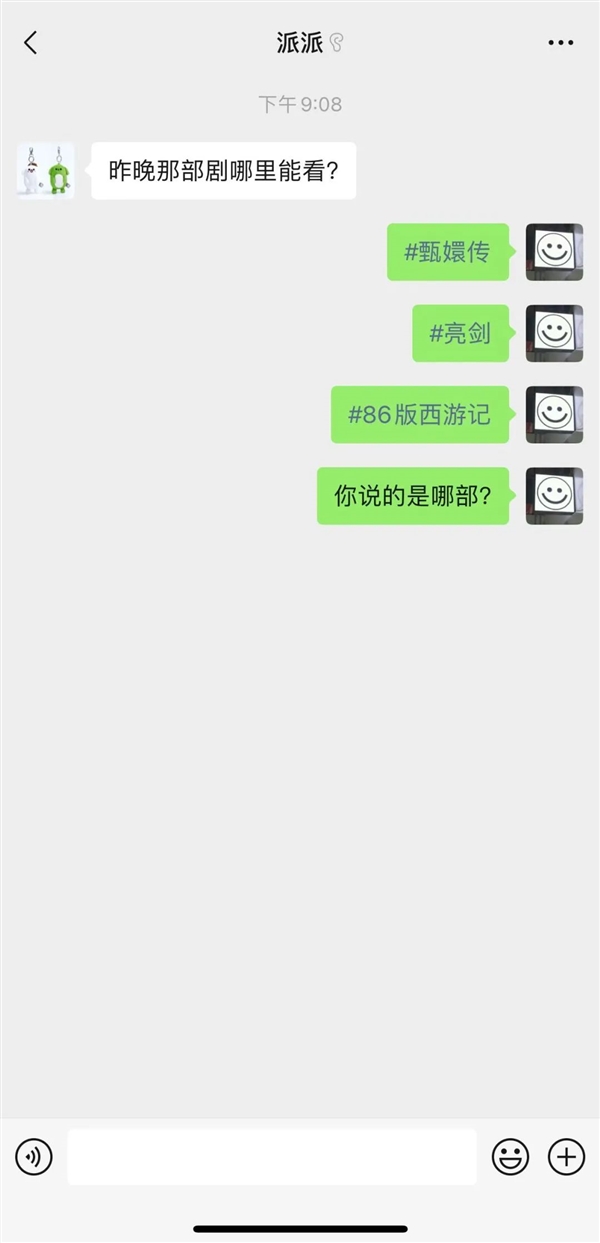Open my smiley avatar beside 你说的是哪部?

pos(554,495)
